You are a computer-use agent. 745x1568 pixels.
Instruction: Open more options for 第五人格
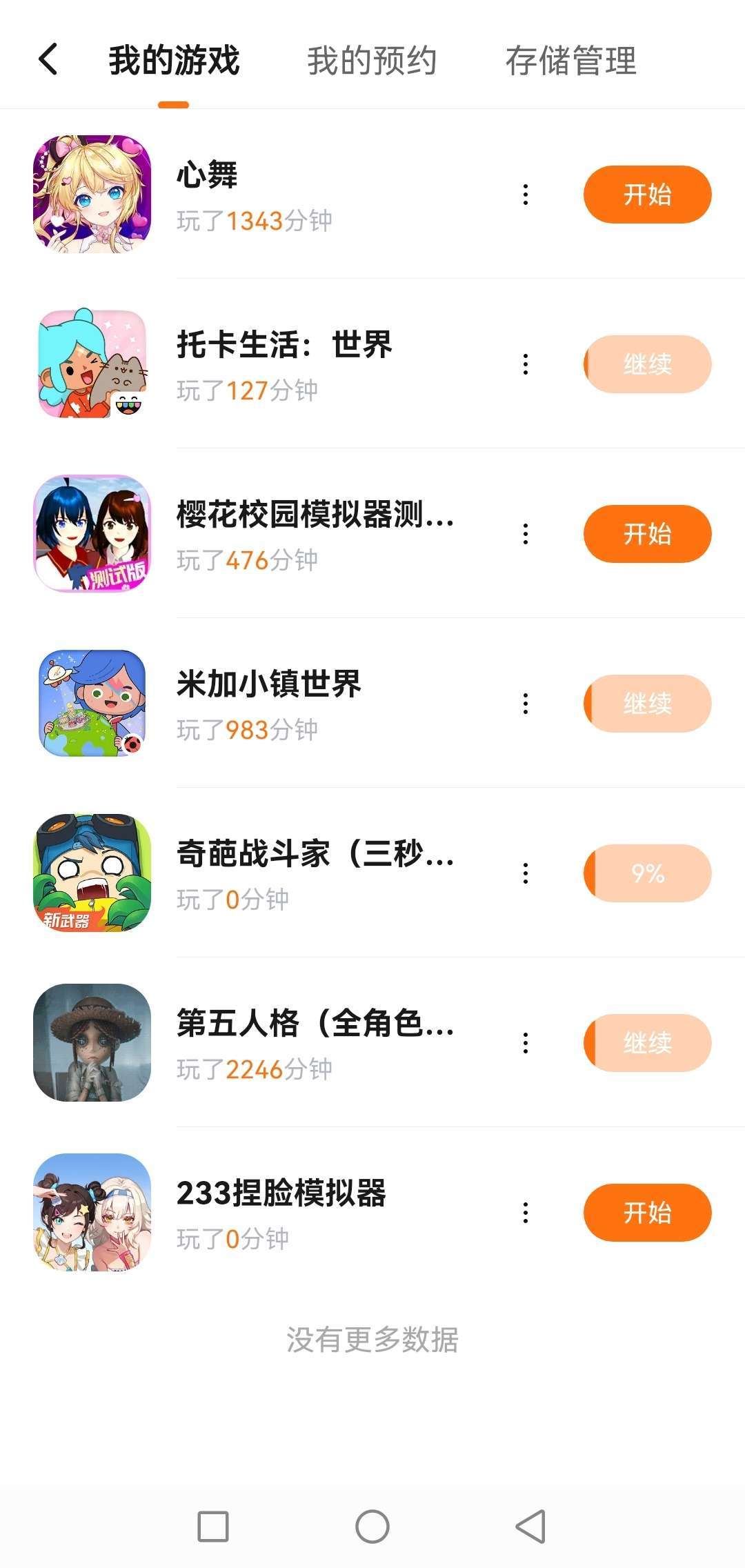tap(526, 1043)
